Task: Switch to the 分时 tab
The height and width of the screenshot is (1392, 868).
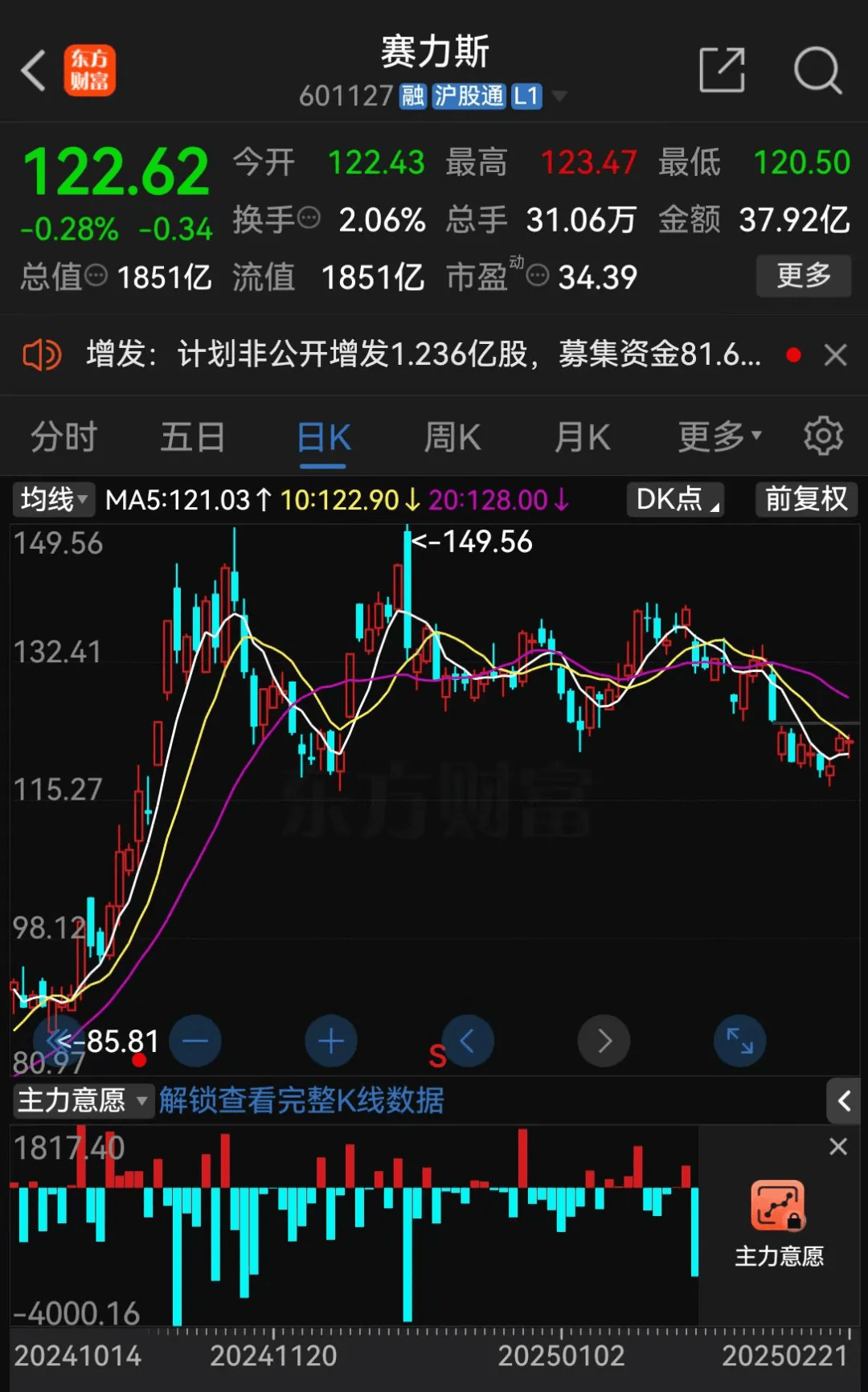Action: [63, 436]
